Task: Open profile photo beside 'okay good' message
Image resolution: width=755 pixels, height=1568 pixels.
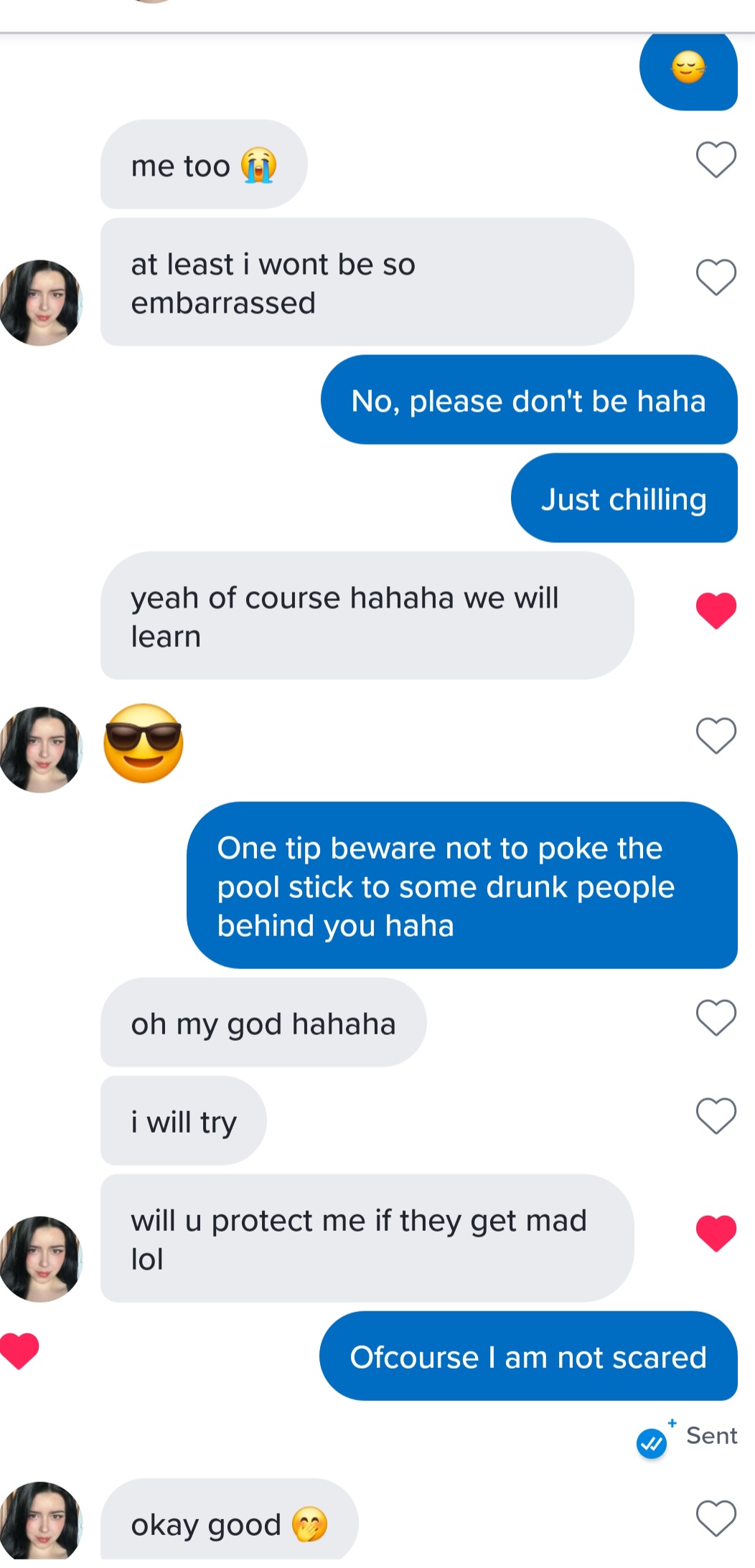Action: tap(42, 1521)
